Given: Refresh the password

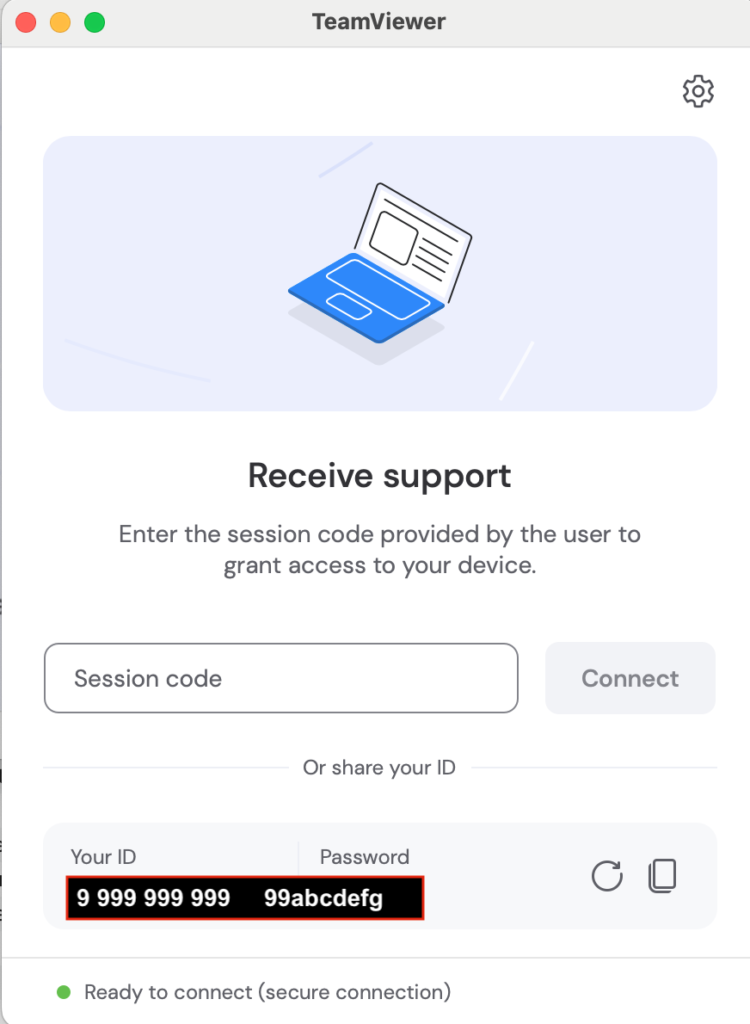Looking at the screenshot, I should pyautogui.click(x=607, y=876).
